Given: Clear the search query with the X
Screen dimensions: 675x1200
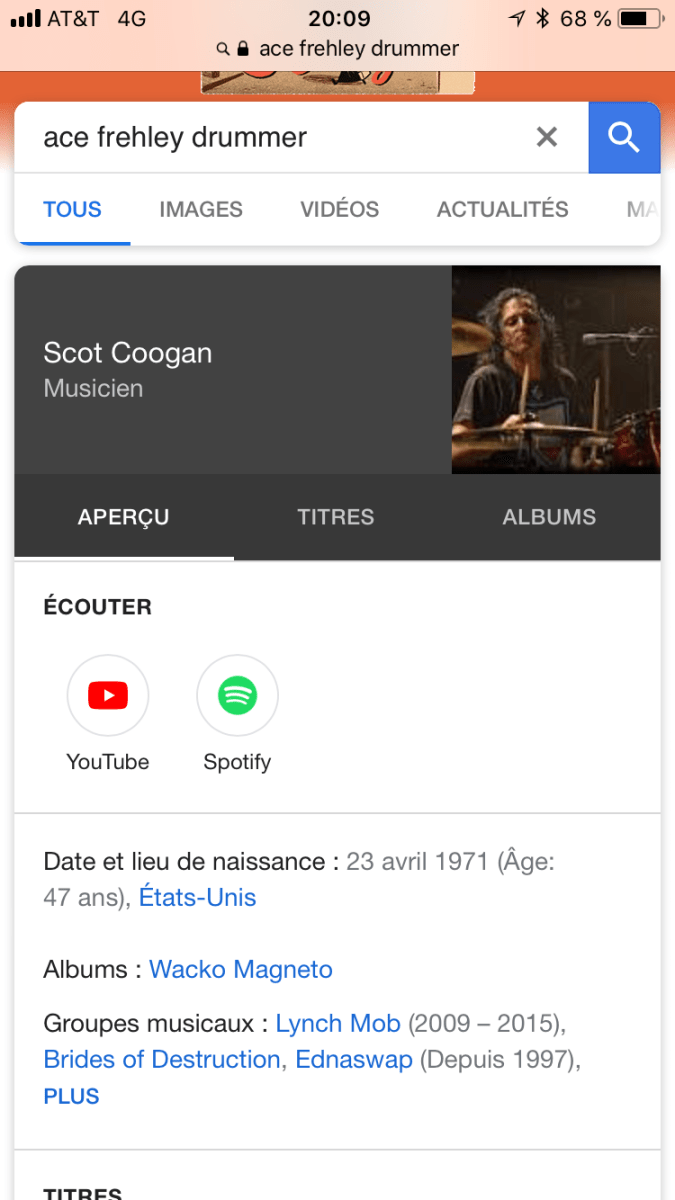Looking at the screenshot, I should (x=546, y=138).
